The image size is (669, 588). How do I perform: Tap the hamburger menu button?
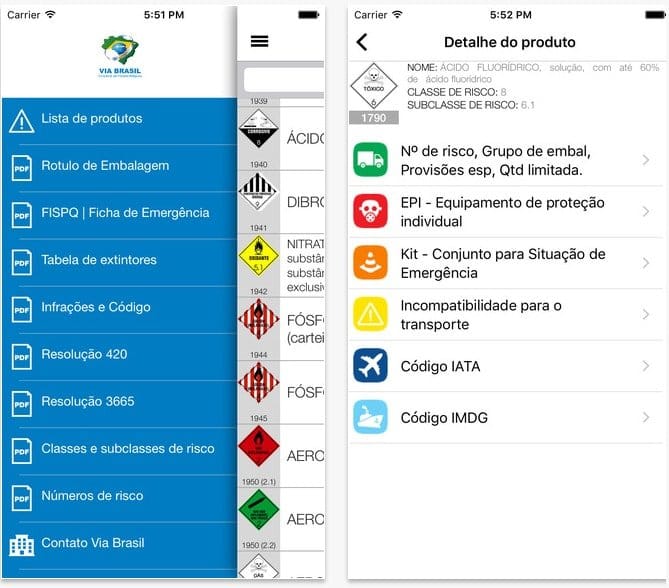[259, 41]
